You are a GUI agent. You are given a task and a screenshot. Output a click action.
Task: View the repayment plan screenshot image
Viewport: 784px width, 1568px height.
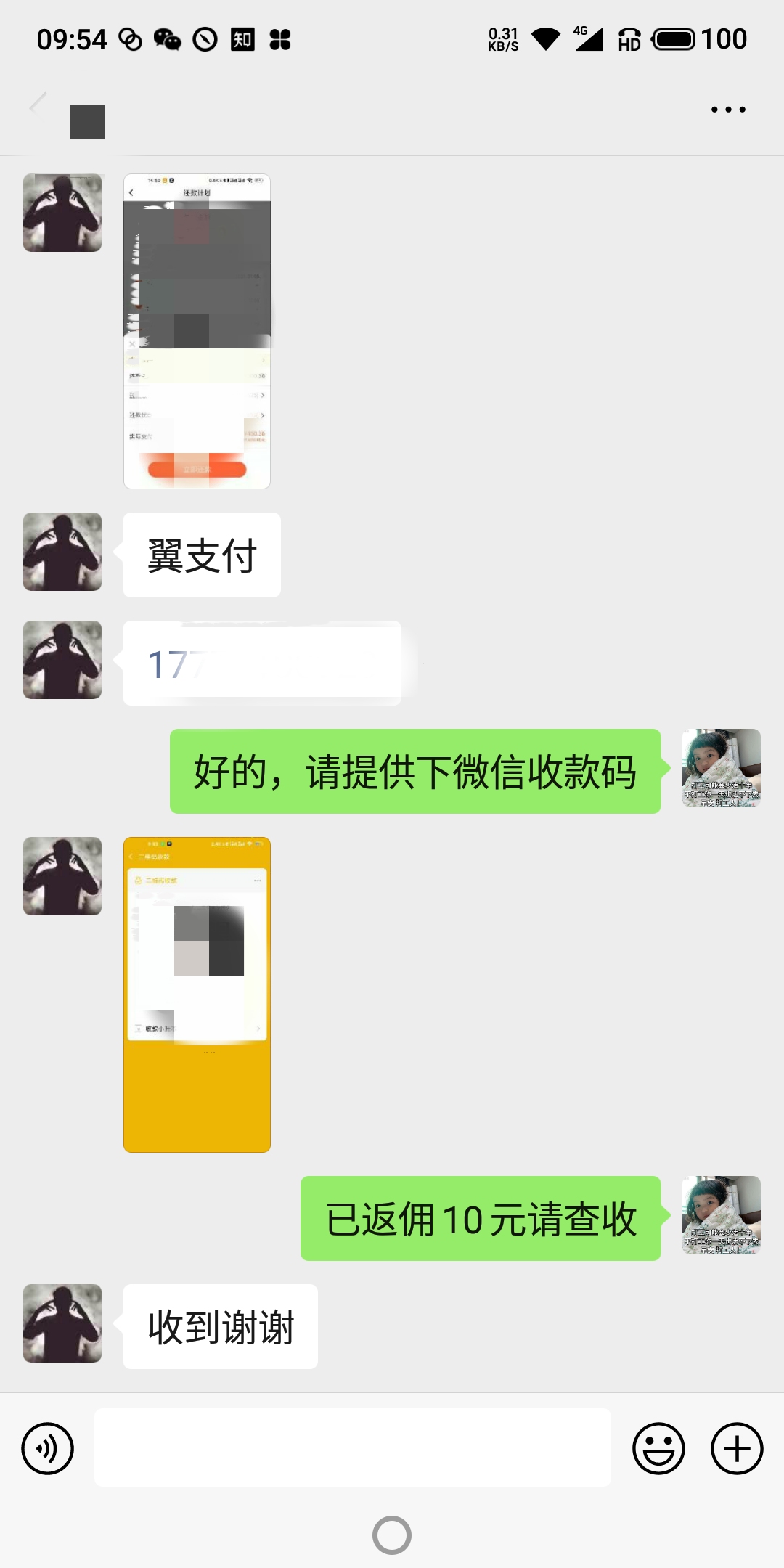click(x=197, y=331)
